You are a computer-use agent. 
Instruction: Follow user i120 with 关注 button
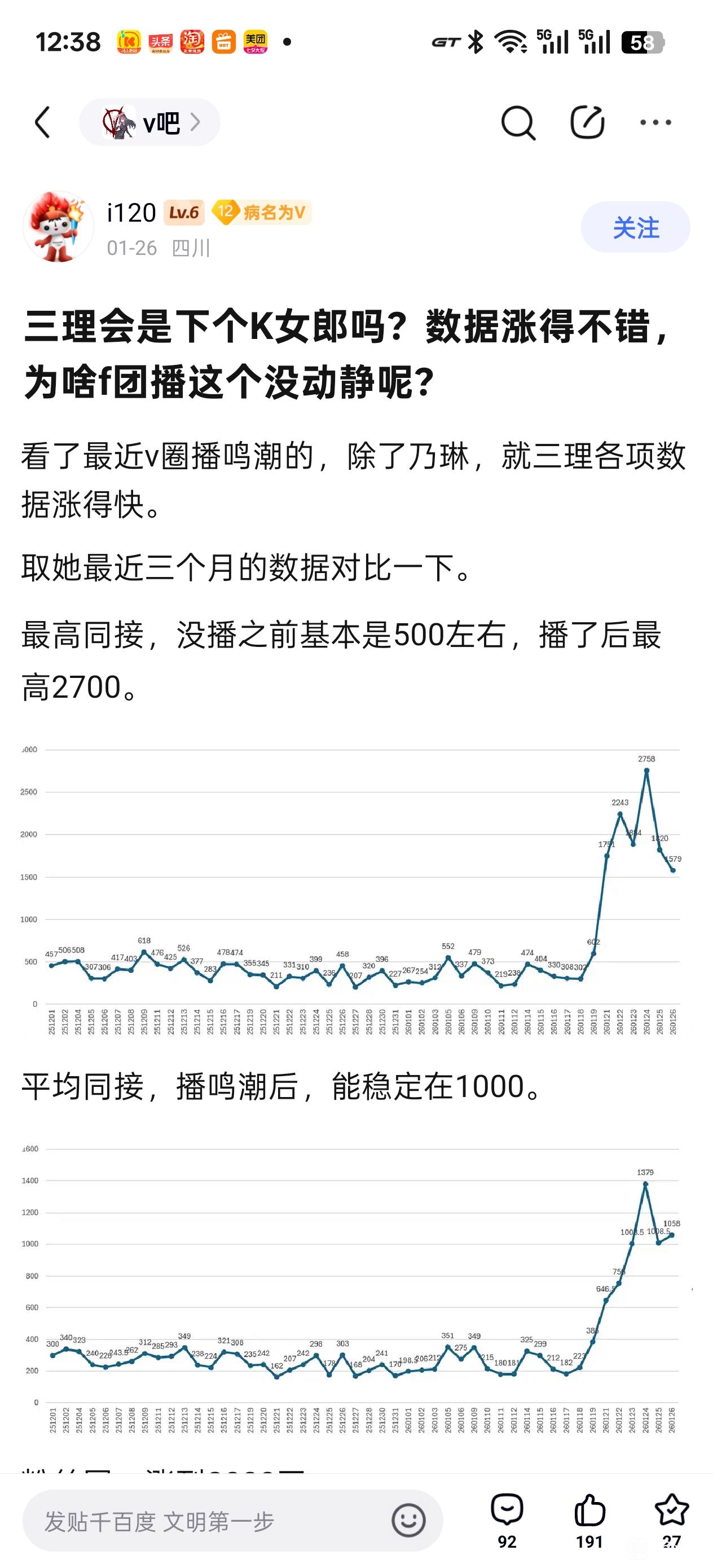[635, 227]
